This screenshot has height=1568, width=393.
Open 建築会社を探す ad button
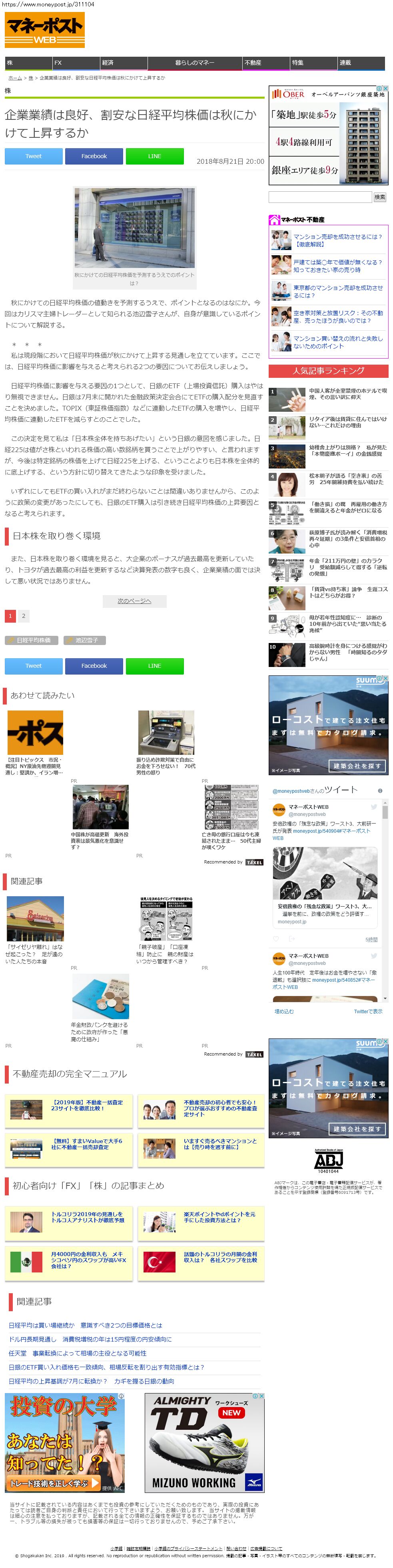coord(357,766)
